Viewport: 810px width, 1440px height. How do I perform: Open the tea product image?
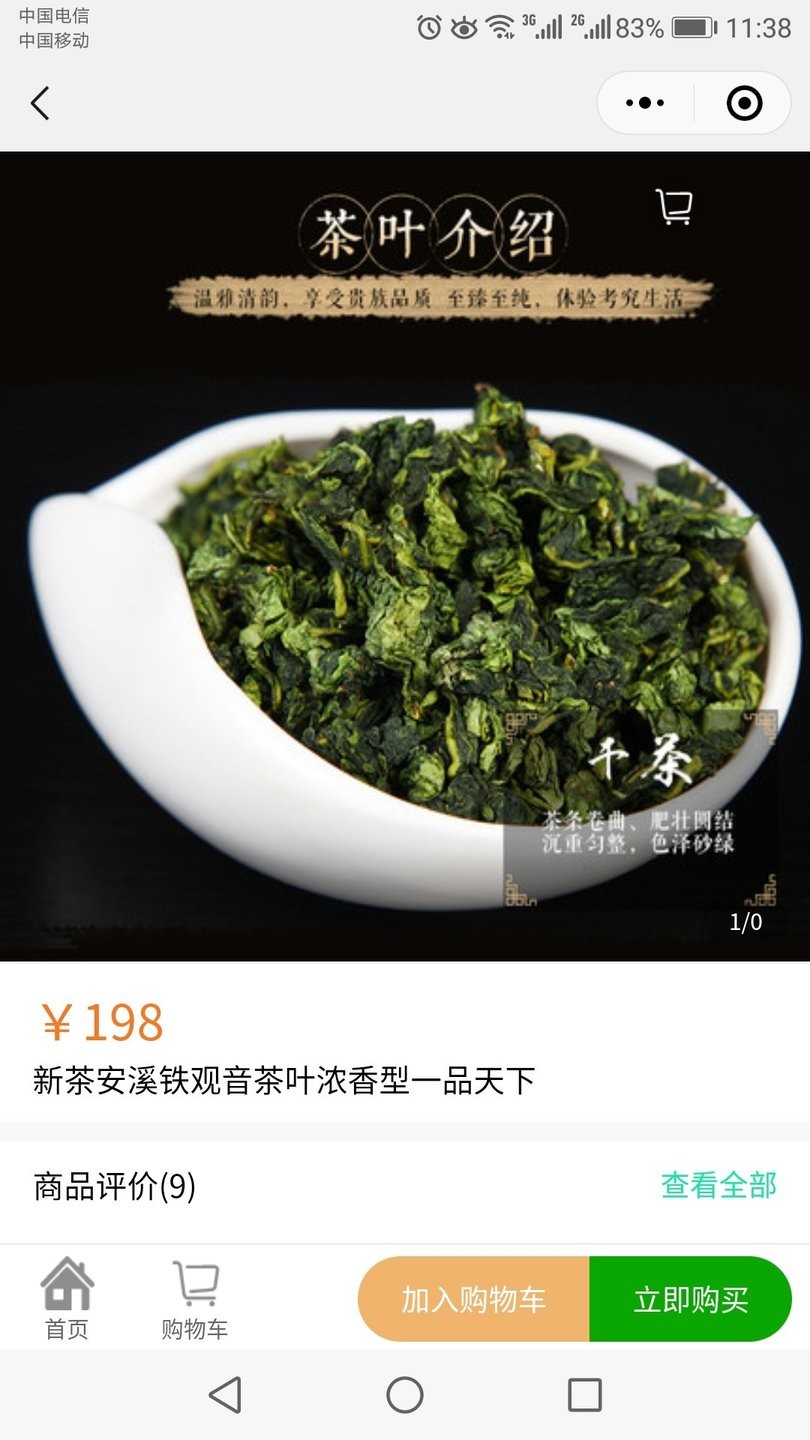tap(404, 600)
